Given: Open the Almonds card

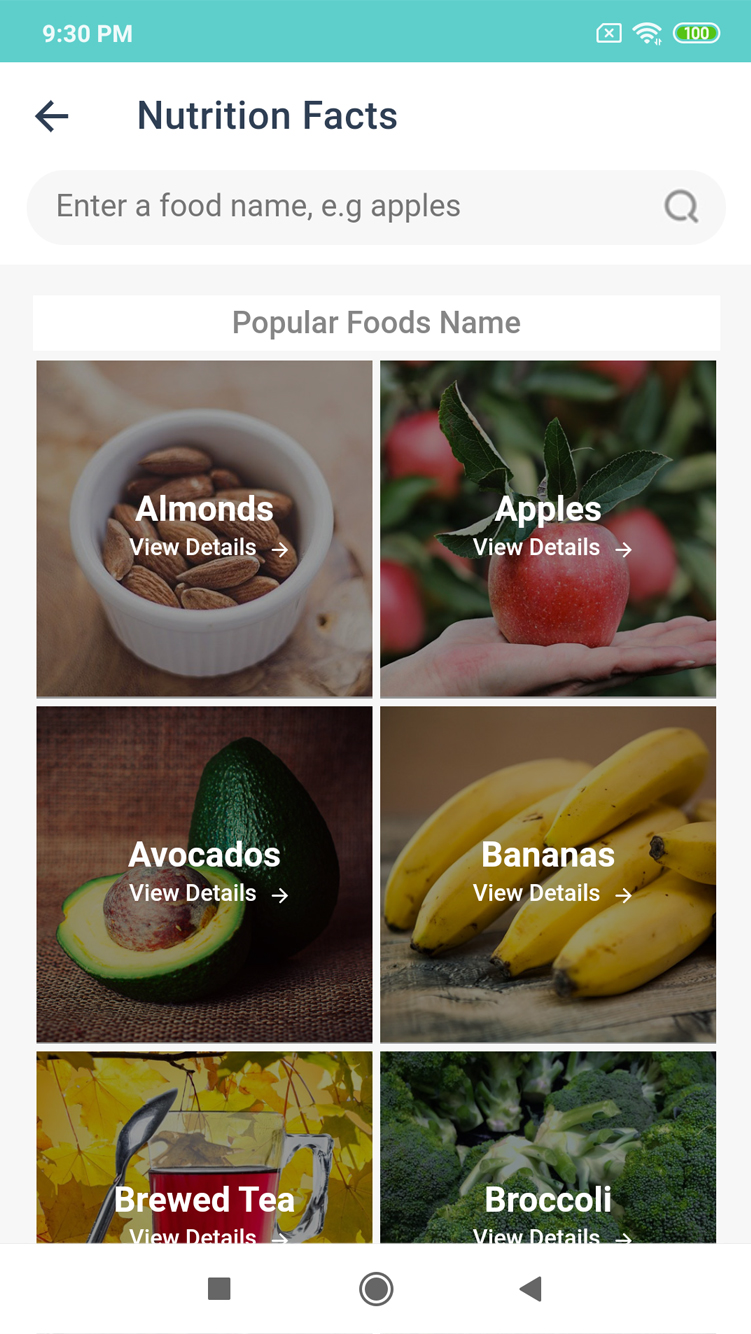Looking at the screenshot, I should tap(205, 528).
